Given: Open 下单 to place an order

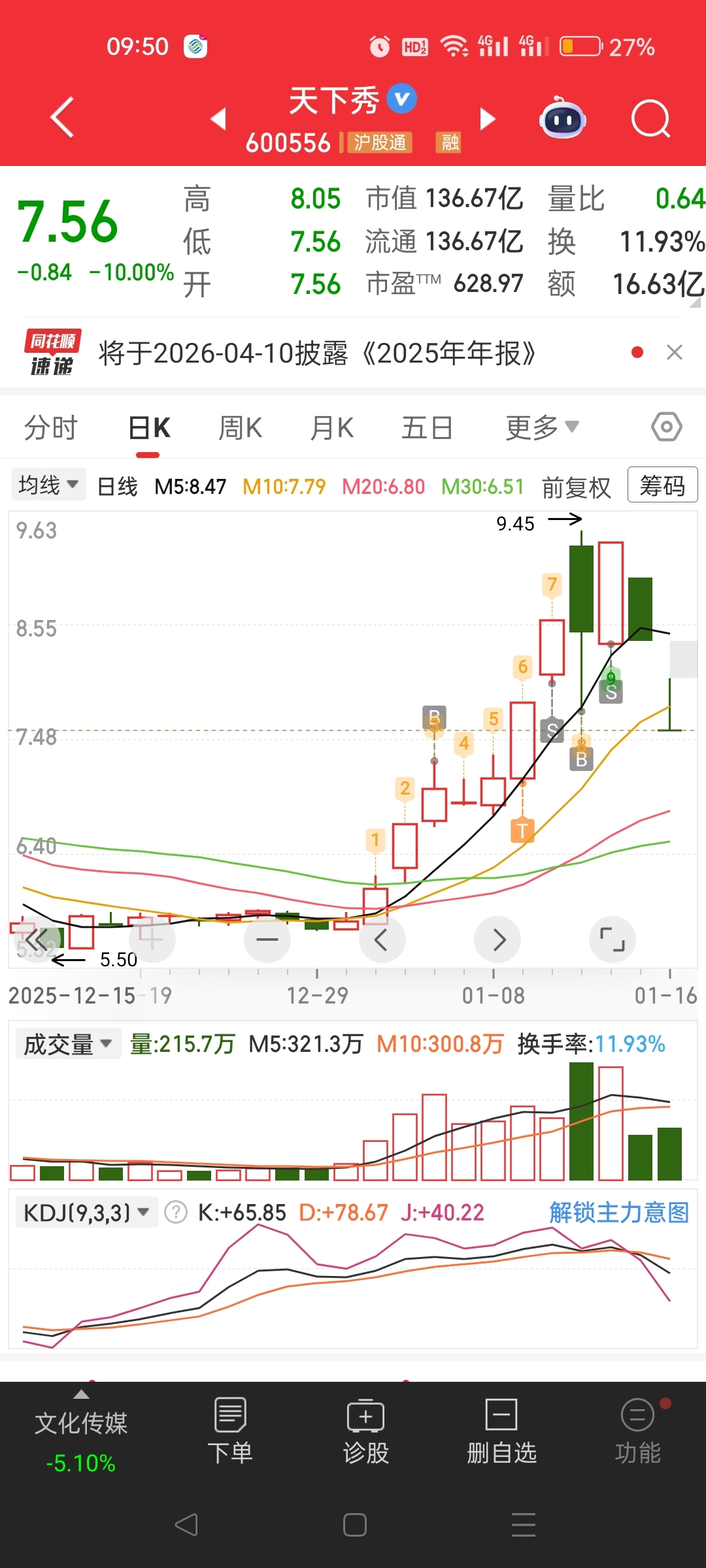Looking at the screenshot, I should pos(230,1431).
